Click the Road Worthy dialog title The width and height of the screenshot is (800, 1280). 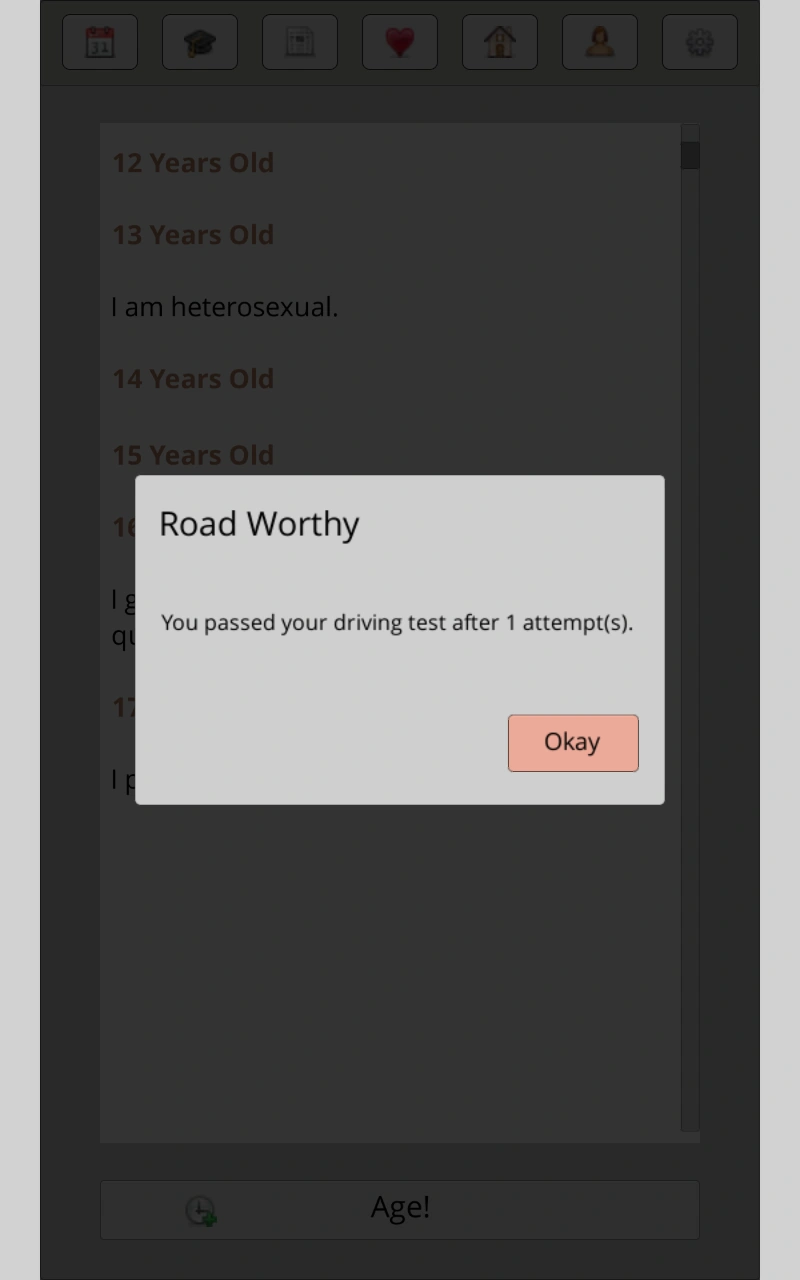click(x=258, y=523)
